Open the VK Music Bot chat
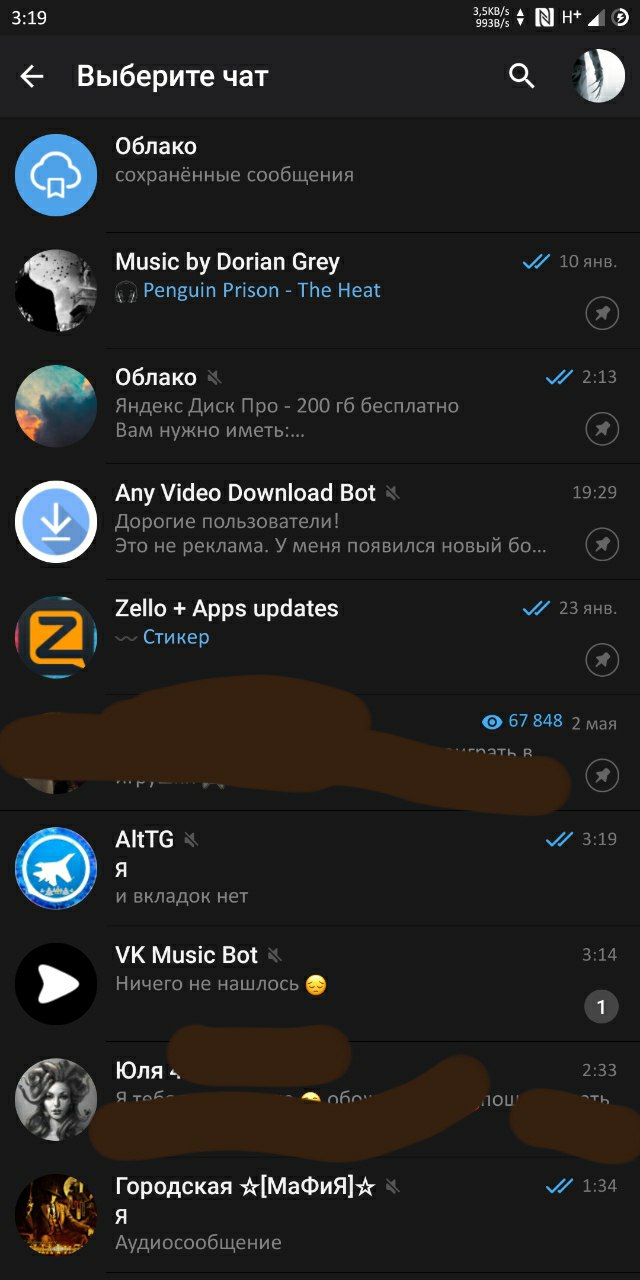 coord(320,984)
